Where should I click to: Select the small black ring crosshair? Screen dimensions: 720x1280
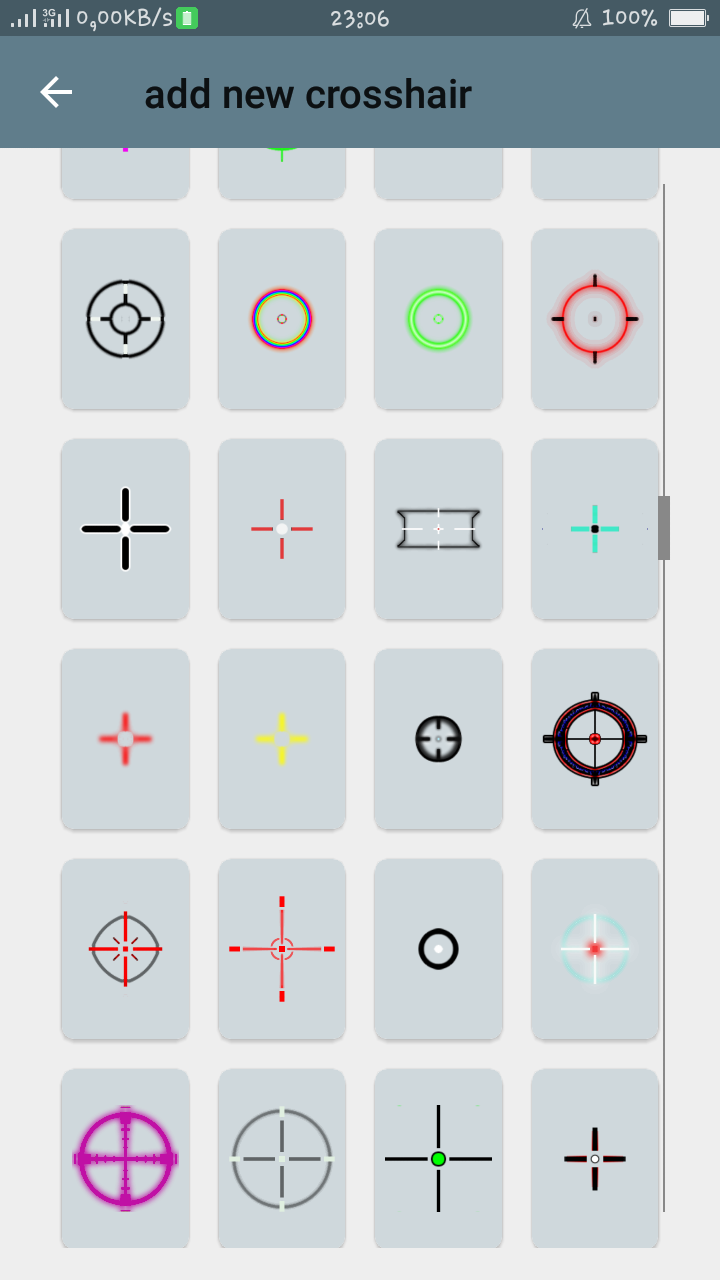click(x=438, y=949)
